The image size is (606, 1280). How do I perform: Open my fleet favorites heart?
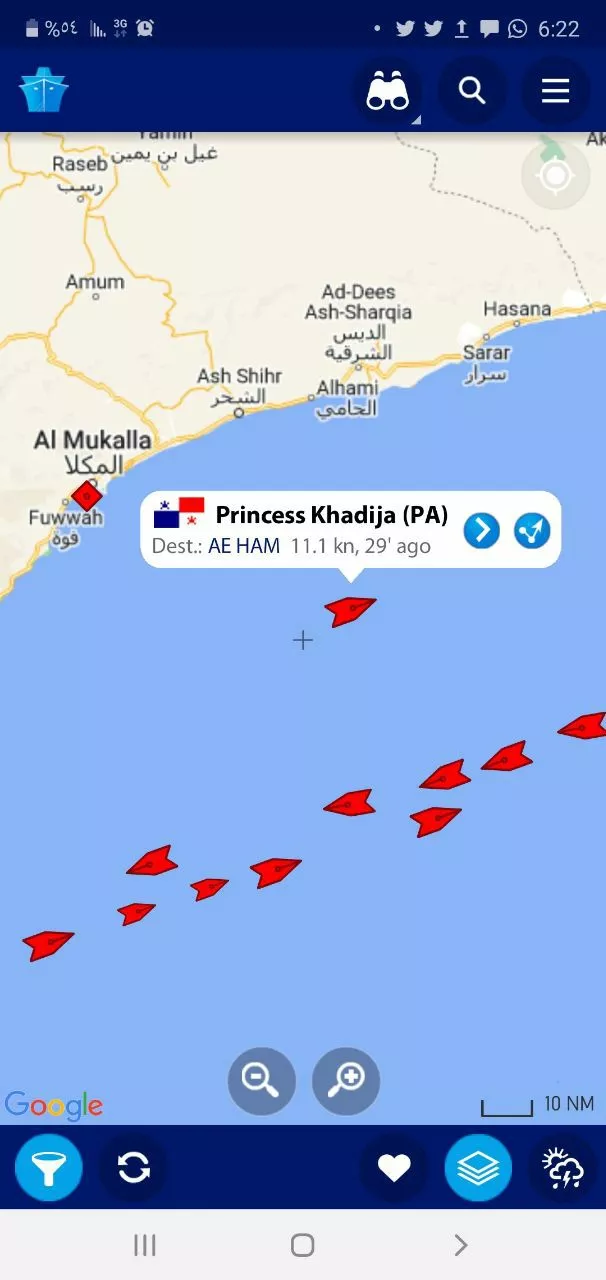[394, 1167]
